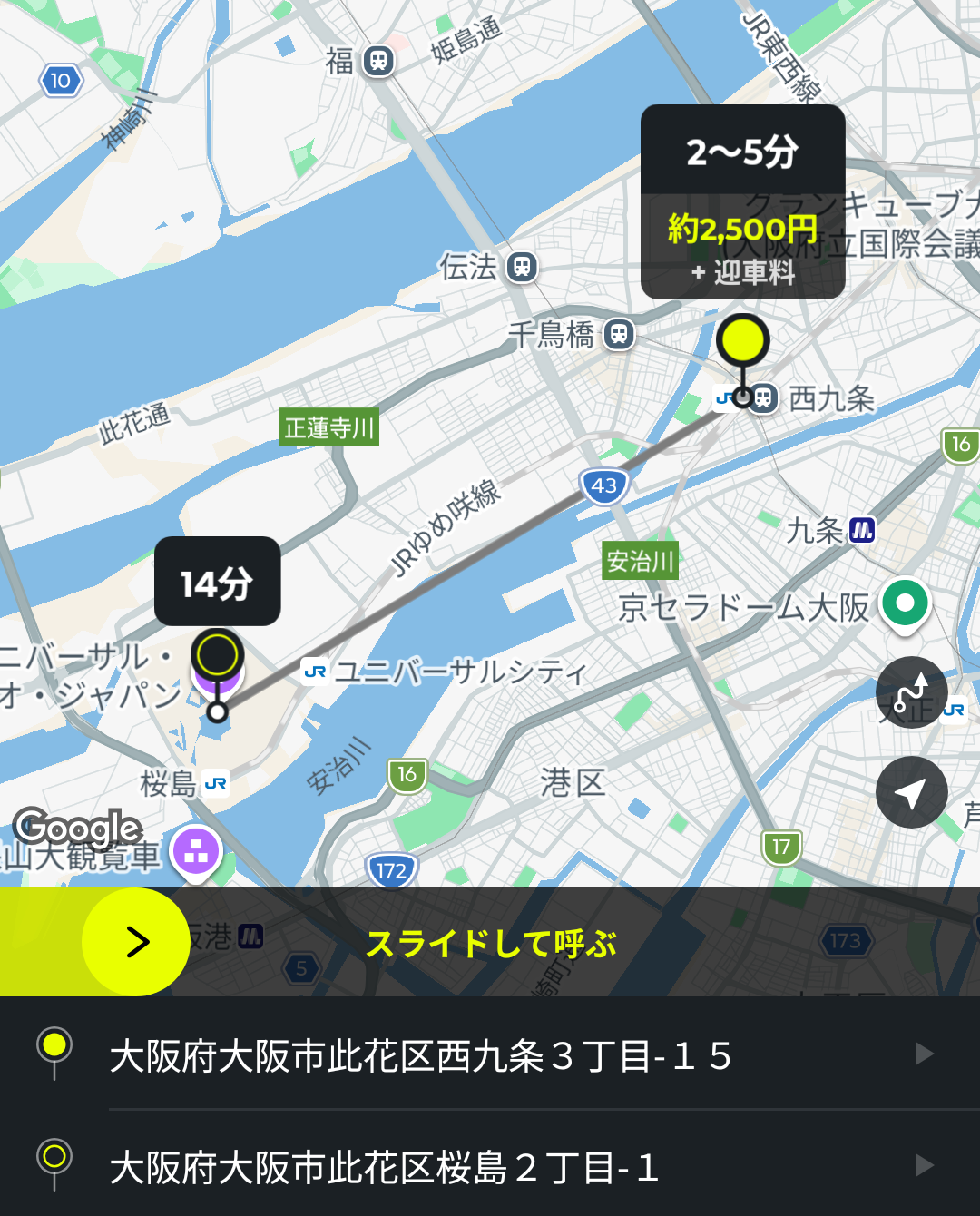Image resolution: width=980 pixels, height=1216 pixels.
Task: Tap the route overview icon button
Action: [x=911, y=692]
